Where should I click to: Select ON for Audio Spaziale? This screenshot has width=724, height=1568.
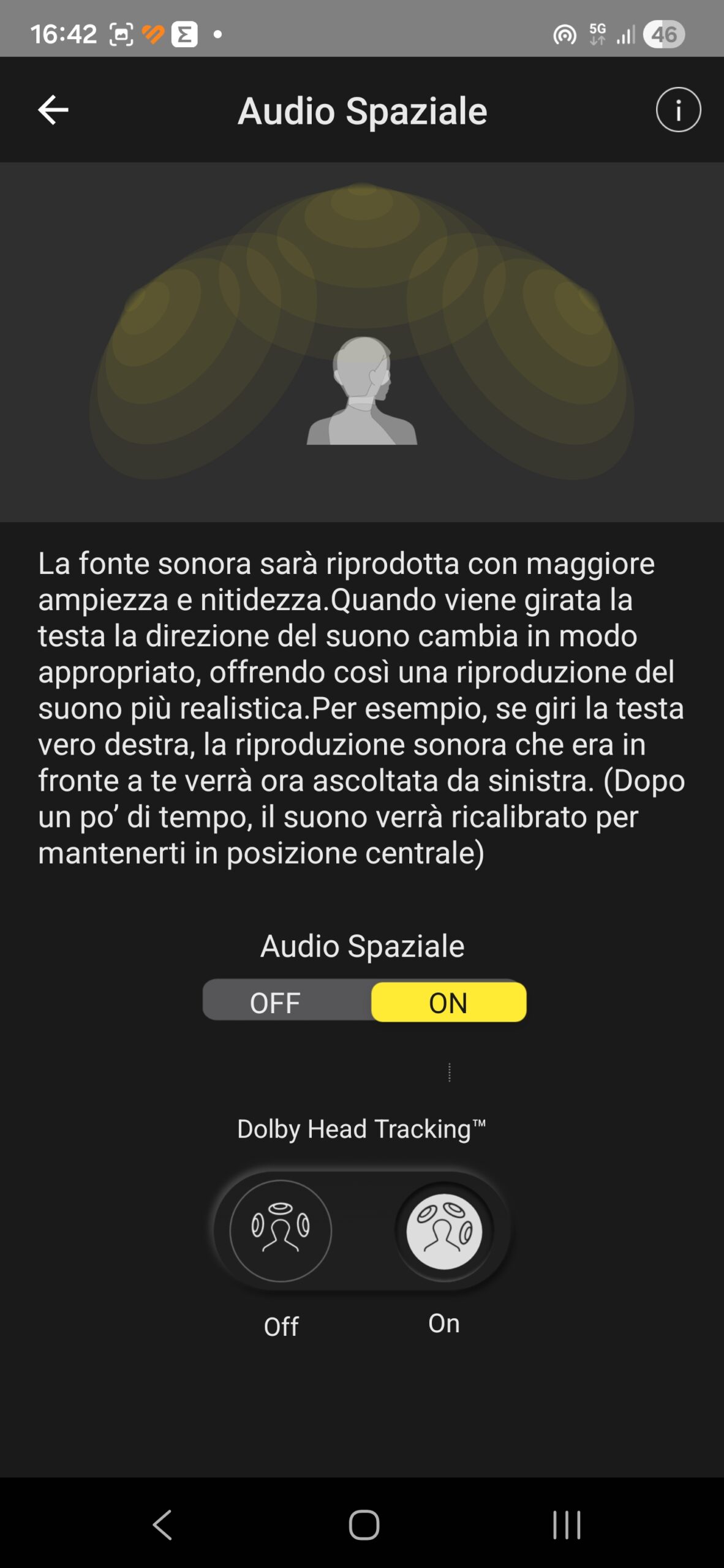click(x=448, y=1003)
